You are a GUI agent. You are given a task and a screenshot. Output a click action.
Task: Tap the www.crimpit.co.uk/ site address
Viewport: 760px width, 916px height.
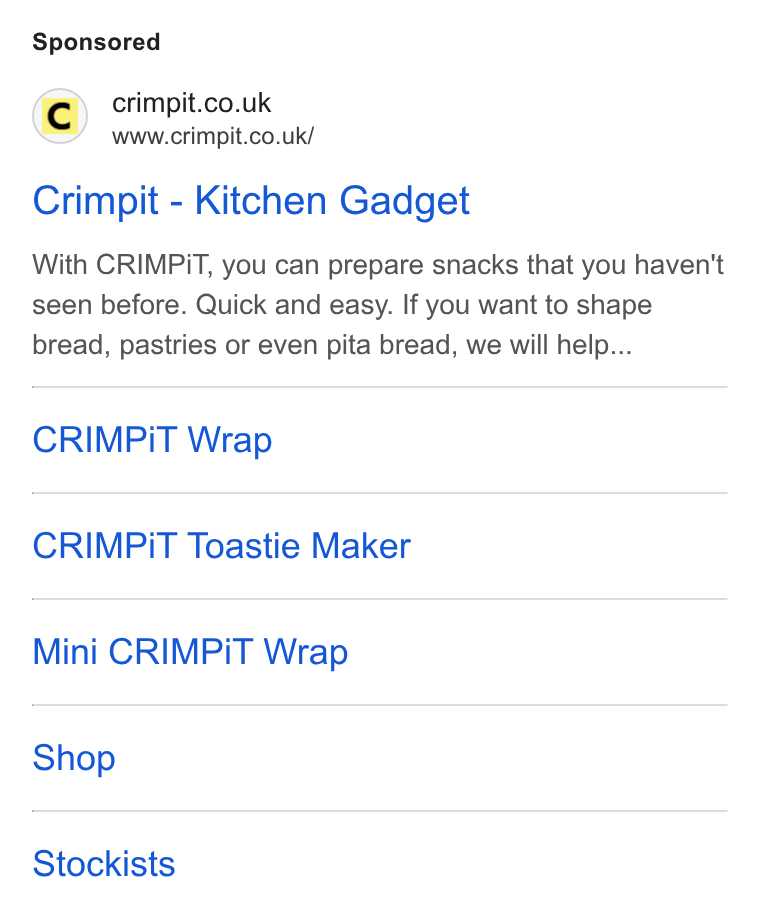click(213, 136)
